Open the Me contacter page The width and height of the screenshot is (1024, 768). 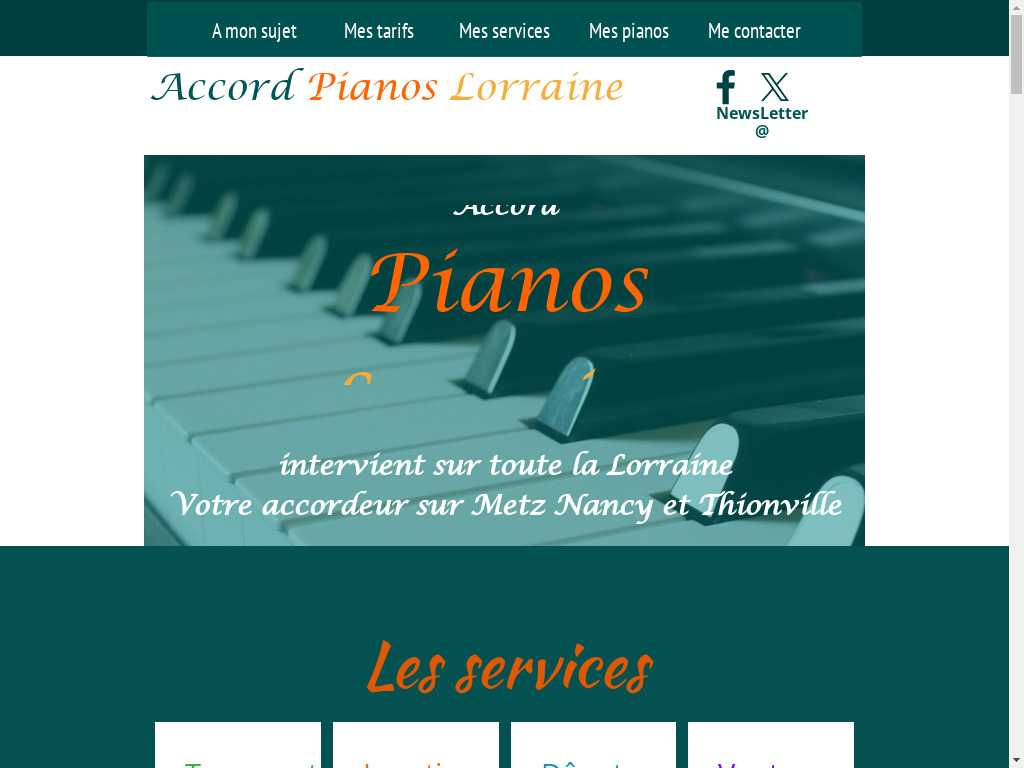click(754, 31)
